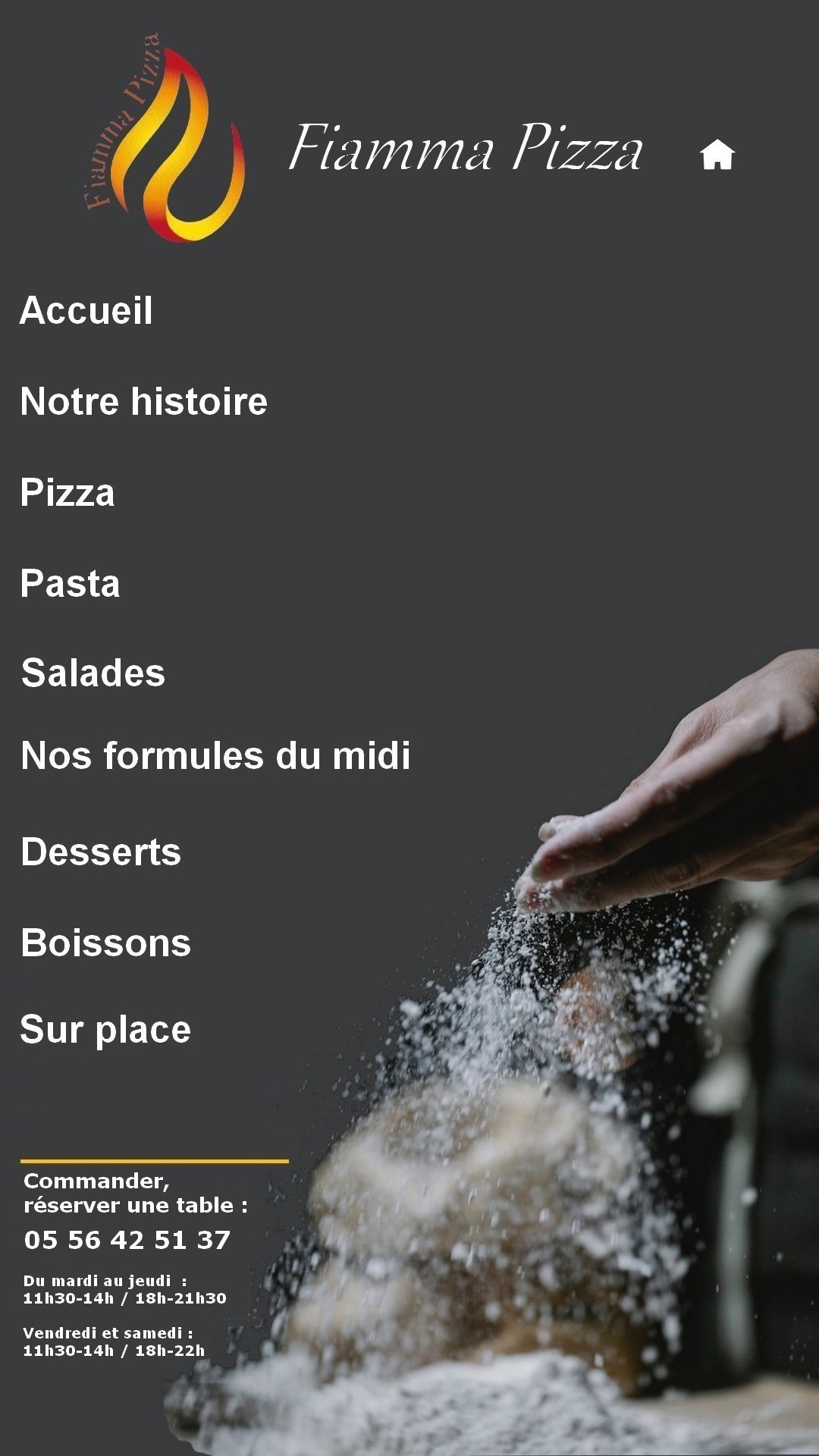Open Nos formules du midi
The image size is (819, 1456).
[x=215, y=755]
